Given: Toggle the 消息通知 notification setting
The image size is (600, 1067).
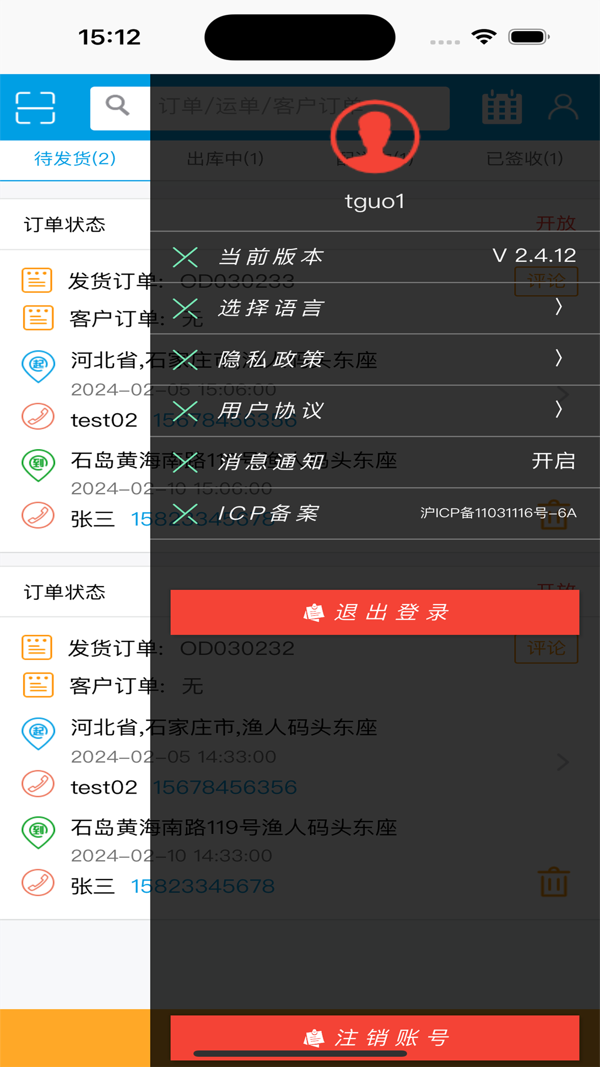Looking at the screenshot, I should [374, 461].
